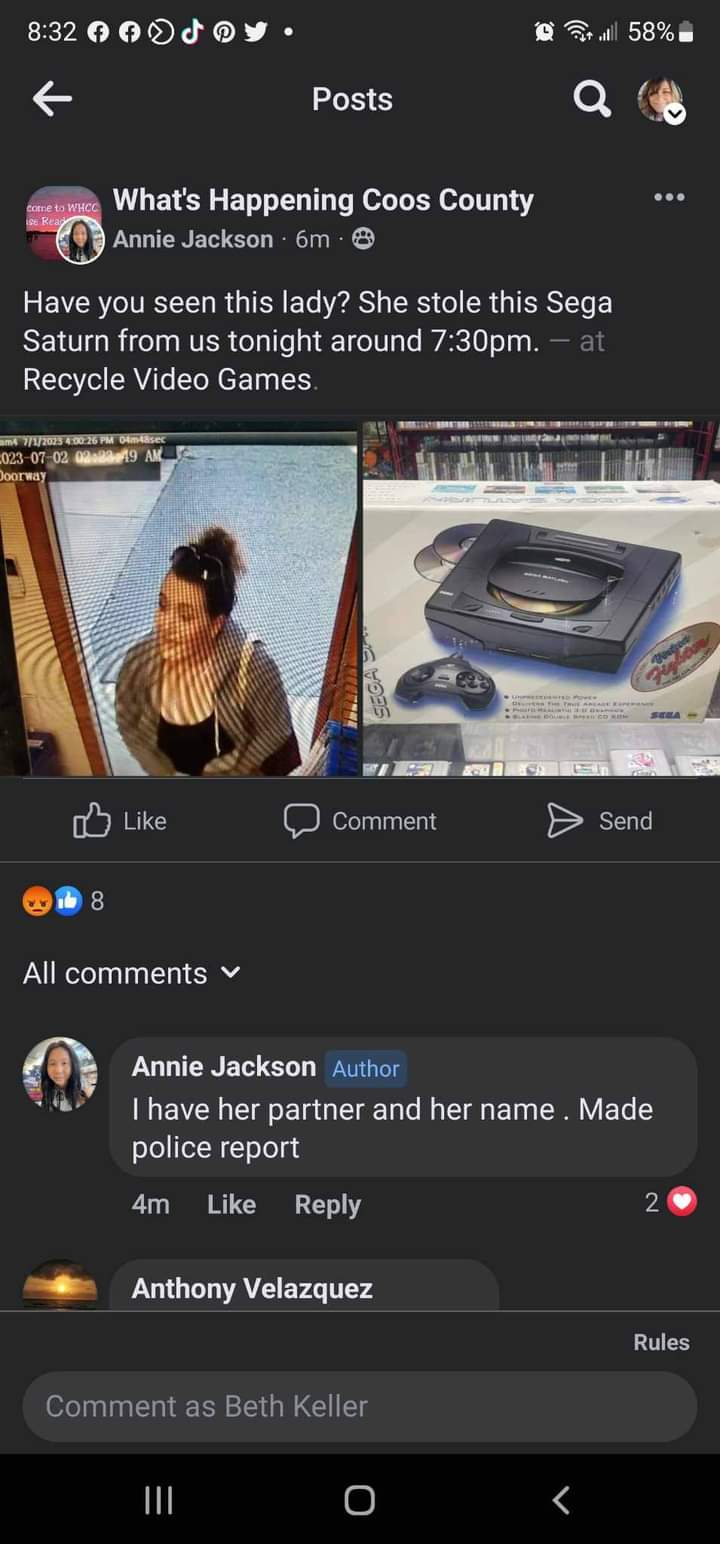
Task: Open the profile switcher avatar
Action: [x=660, y=100]
